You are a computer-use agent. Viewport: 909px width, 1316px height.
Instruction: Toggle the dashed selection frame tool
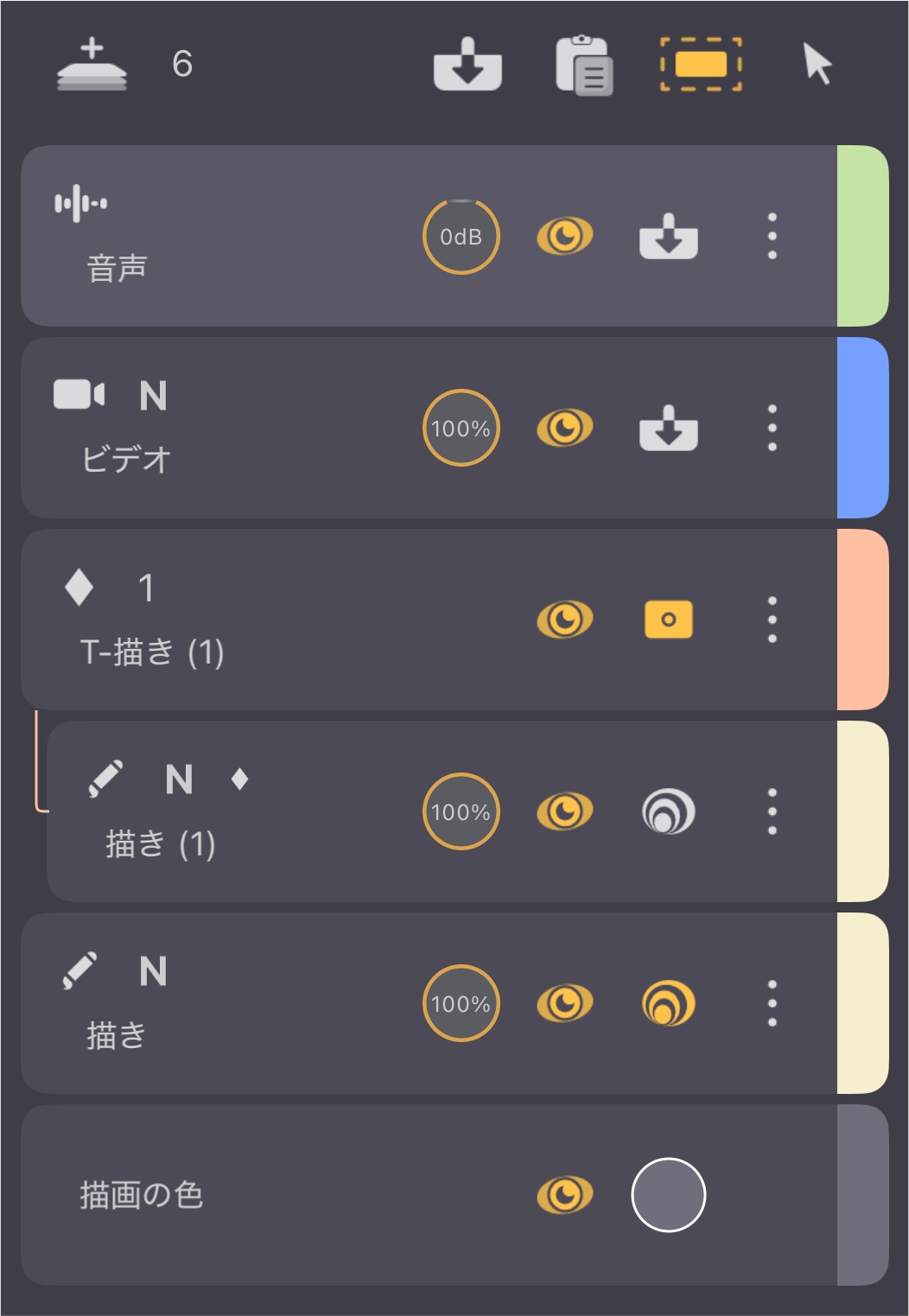tap(701, 65)
